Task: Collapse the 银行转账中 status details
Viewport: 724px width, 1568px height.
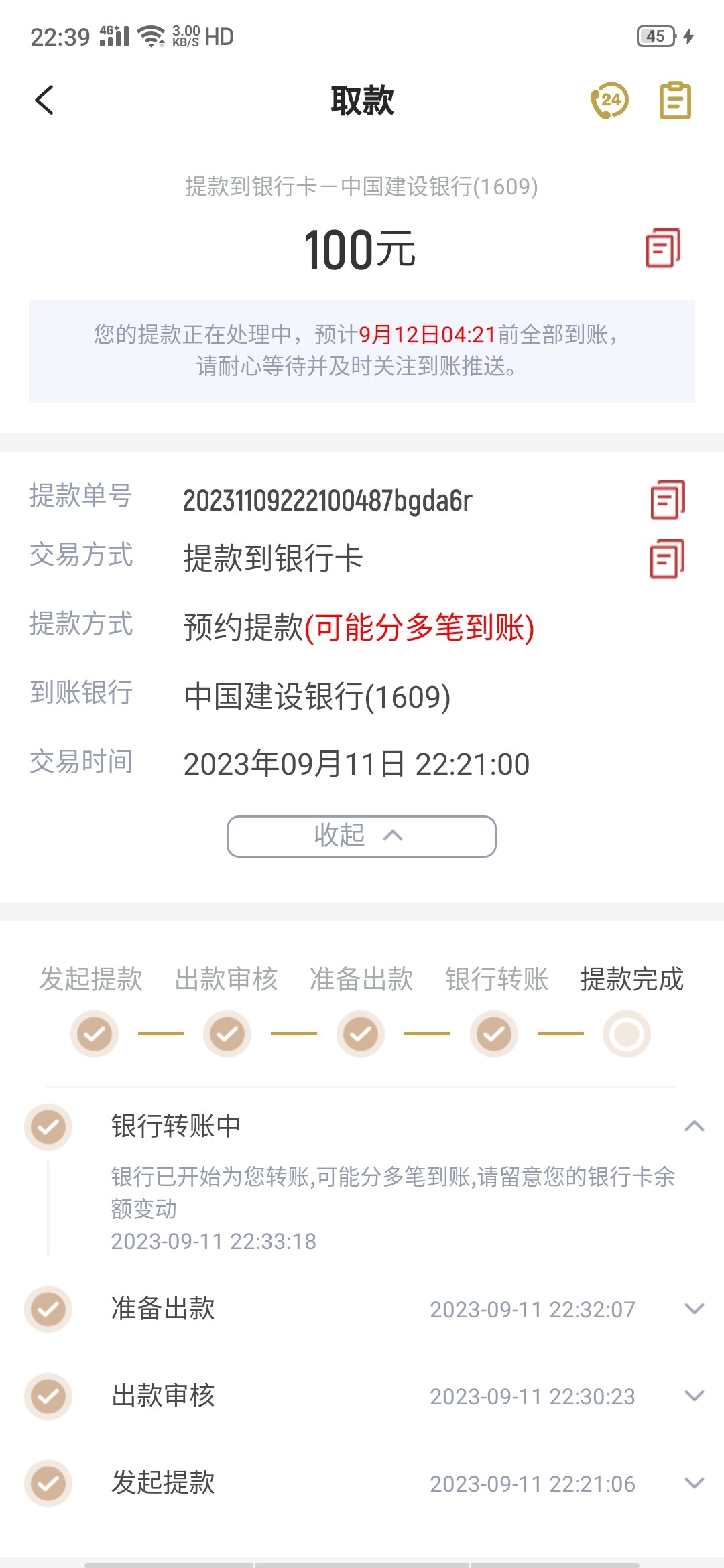Action: click(695, 1126)
